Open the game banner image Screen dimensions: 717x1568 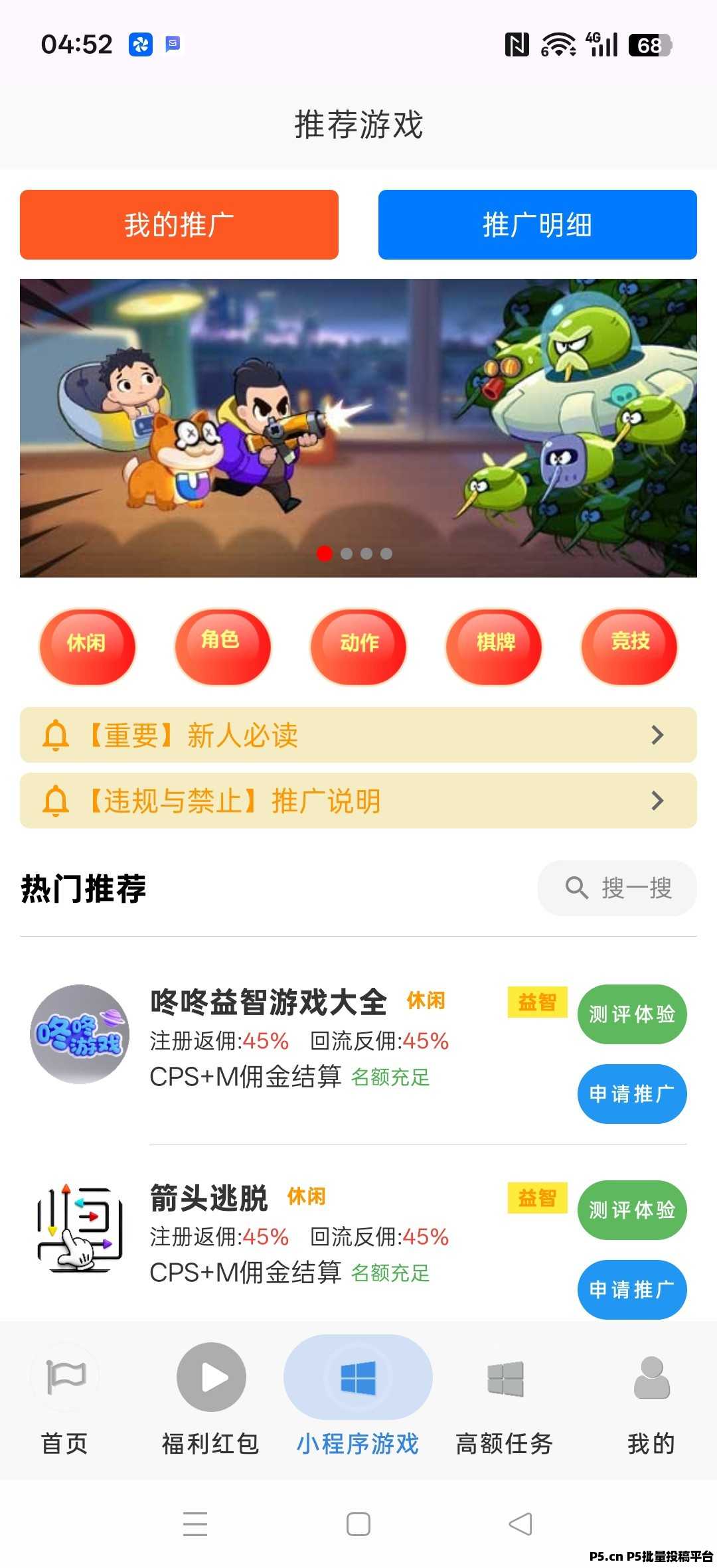358,428
